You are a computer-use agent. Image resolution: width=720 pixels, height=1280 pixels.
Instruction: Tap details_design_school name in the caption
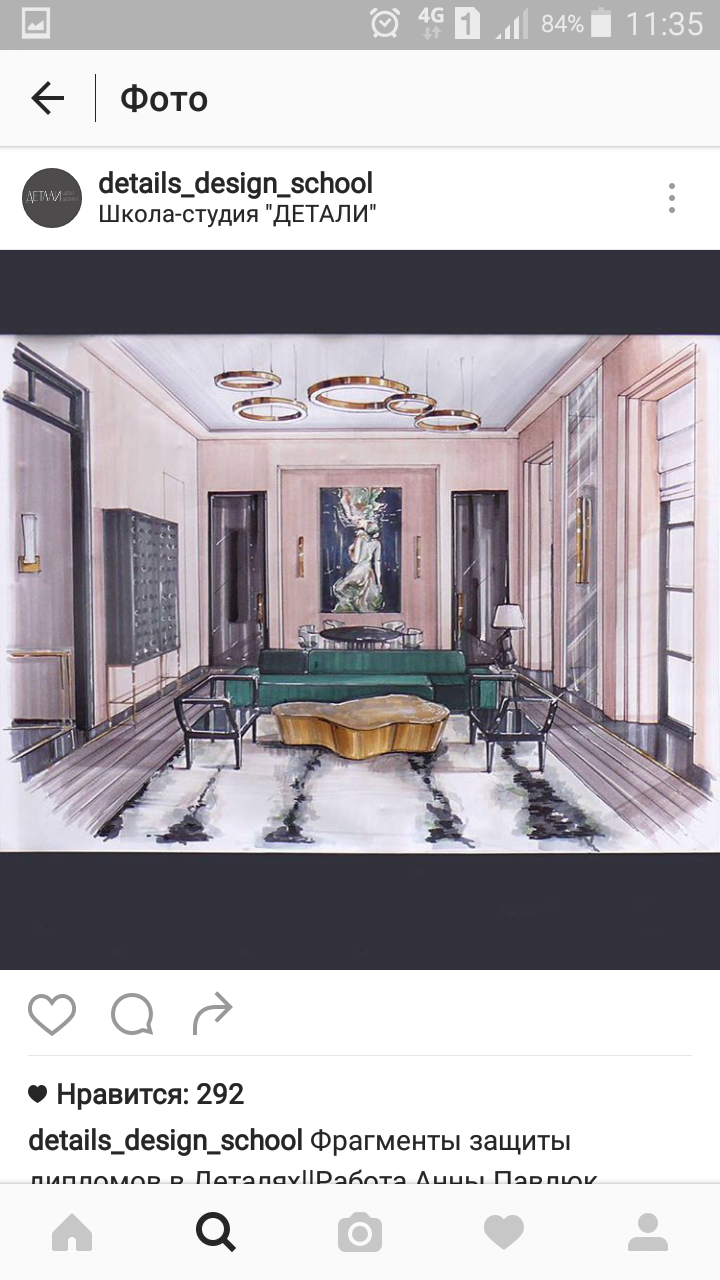coord(165,1141)
